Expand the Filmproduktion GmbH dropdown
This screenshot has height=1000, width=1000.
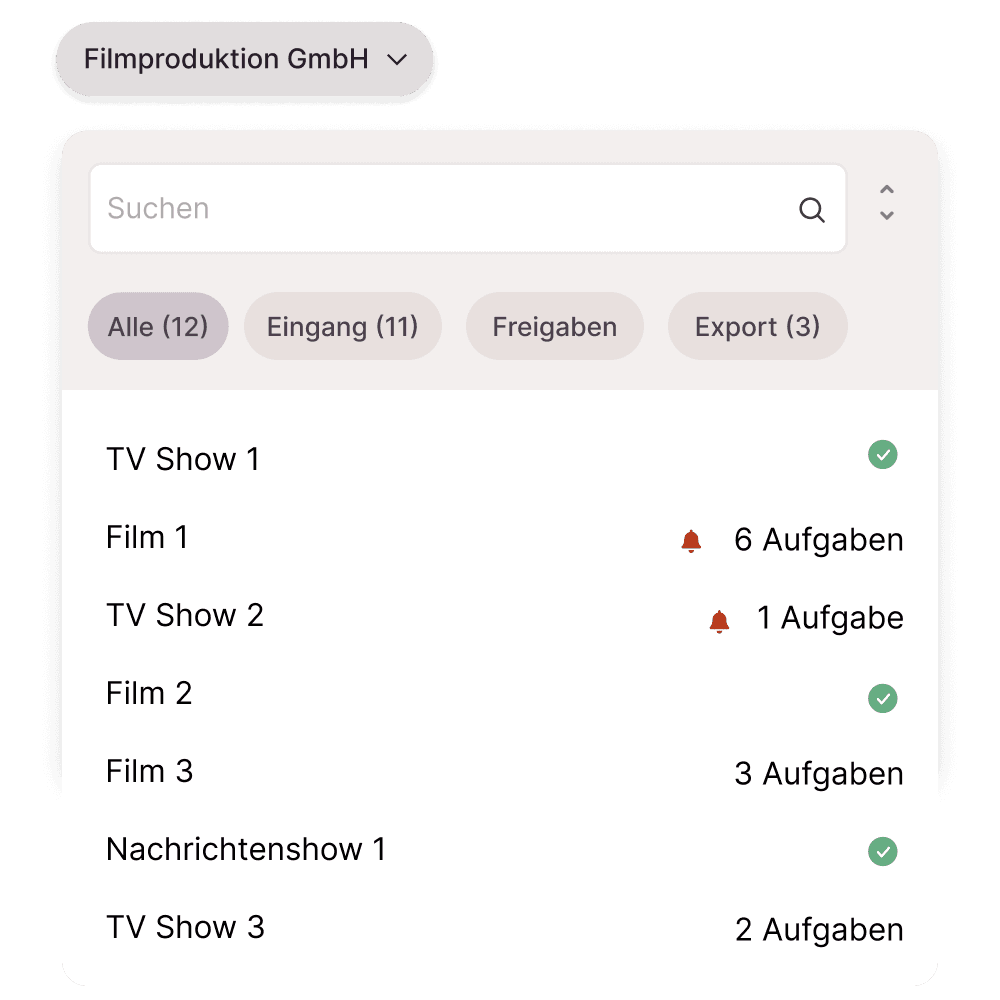(x=245, y=60)
